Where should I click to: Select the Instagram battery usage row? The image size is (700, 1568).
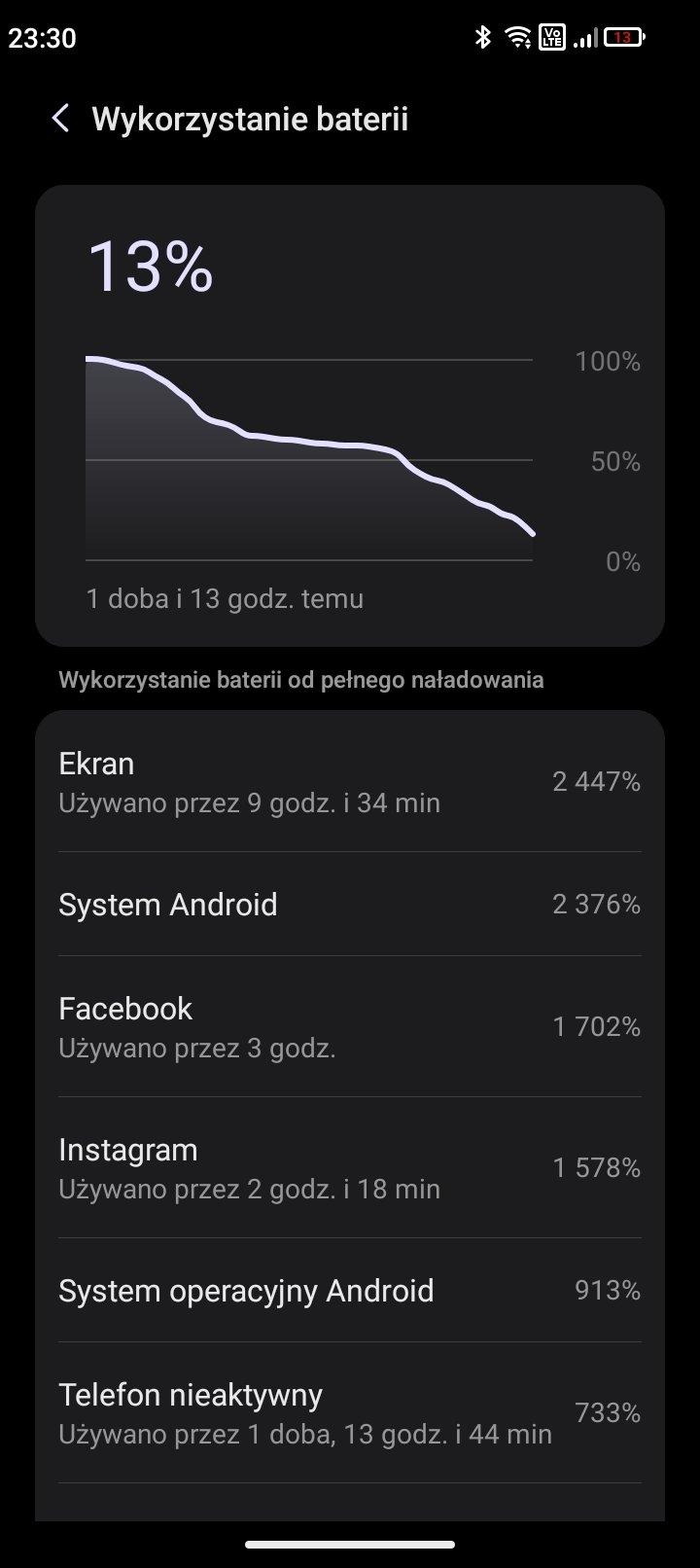tap(350, 1167)
